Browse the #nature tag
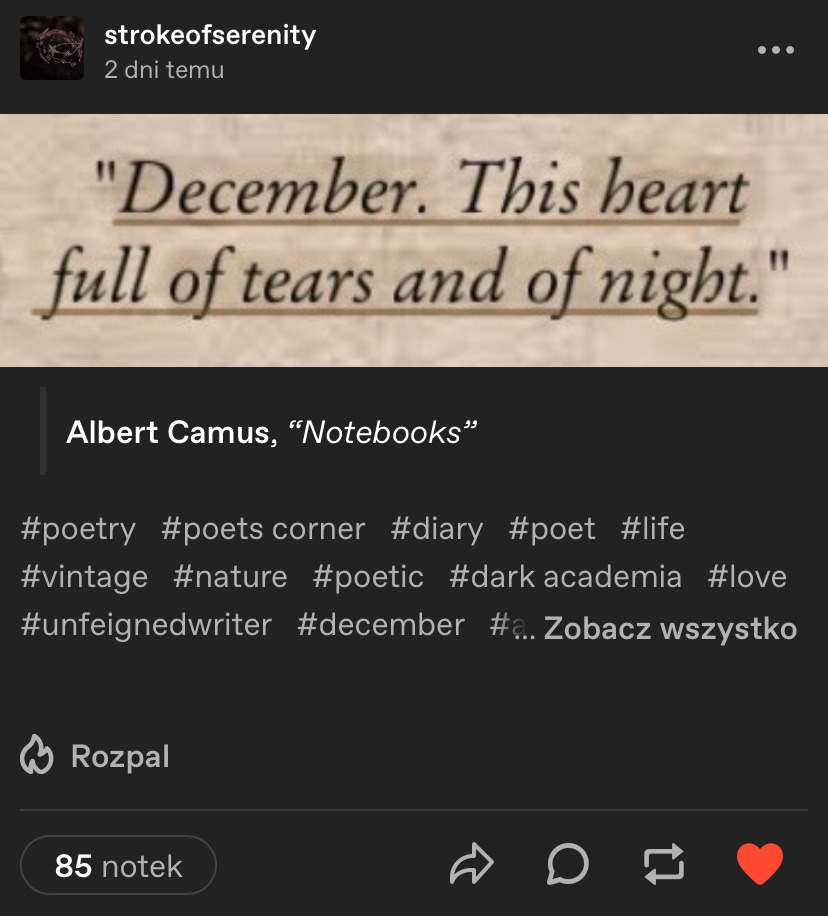 [x=230, y=577]
